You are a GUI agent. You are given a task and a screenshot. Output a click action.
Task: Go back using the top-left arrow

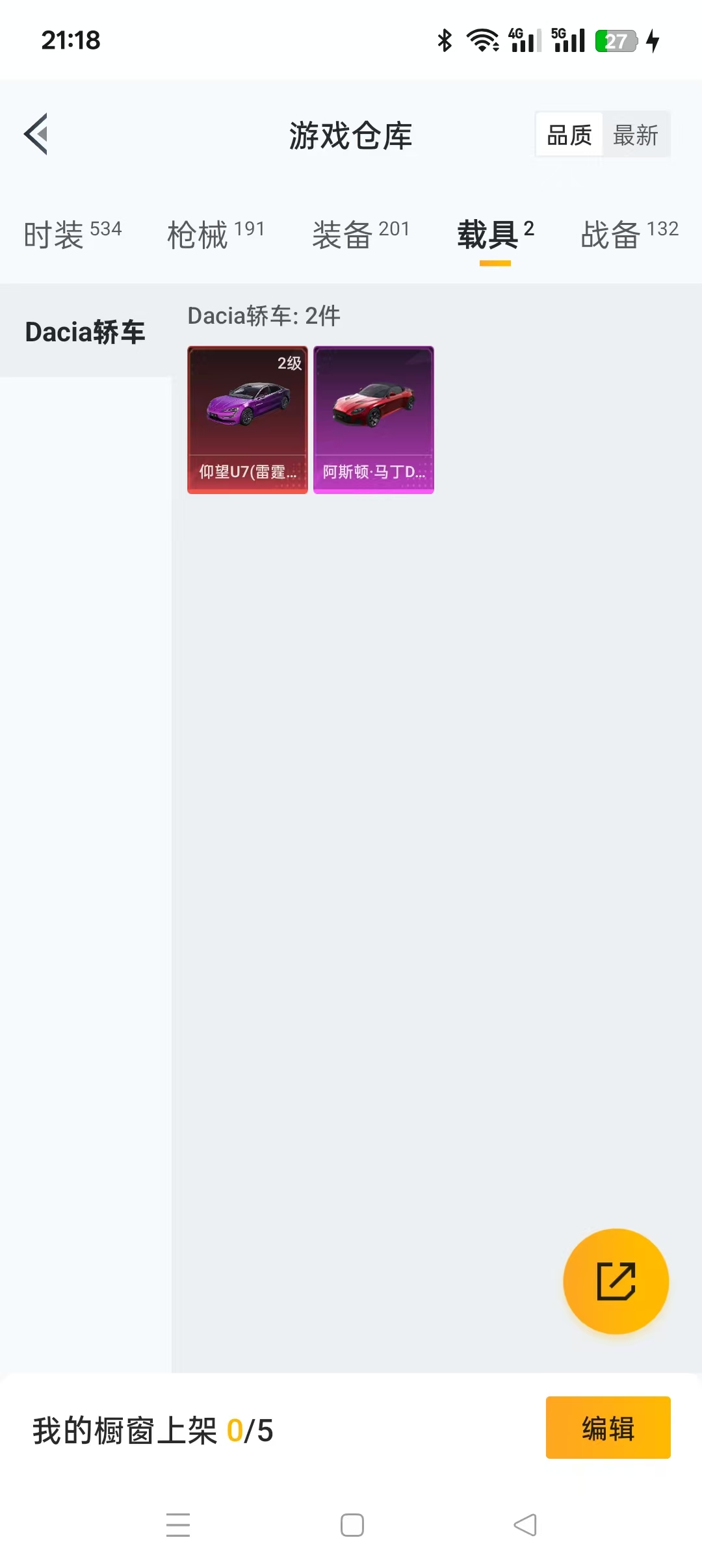(x=36, y=135)
